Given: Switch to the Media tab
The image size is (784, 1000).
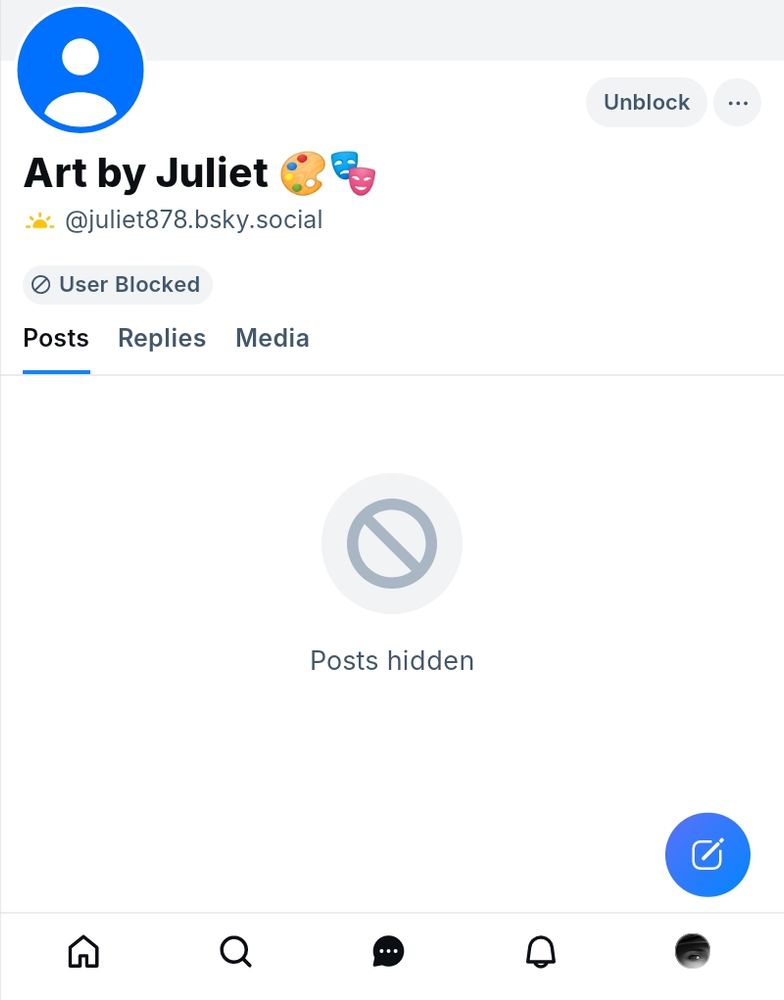Looking at the screenshot, I should pos(272,338).
